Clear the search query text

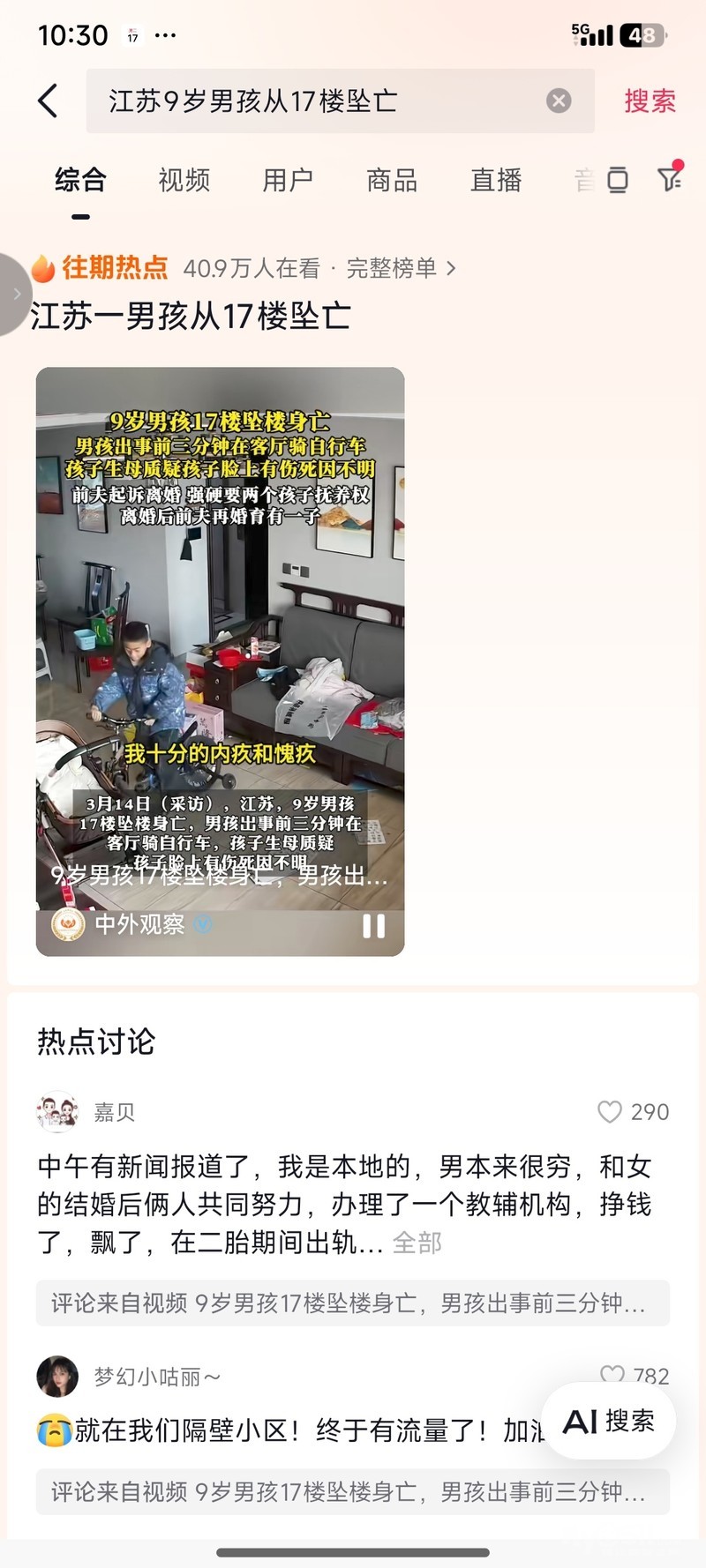point(559,101)
